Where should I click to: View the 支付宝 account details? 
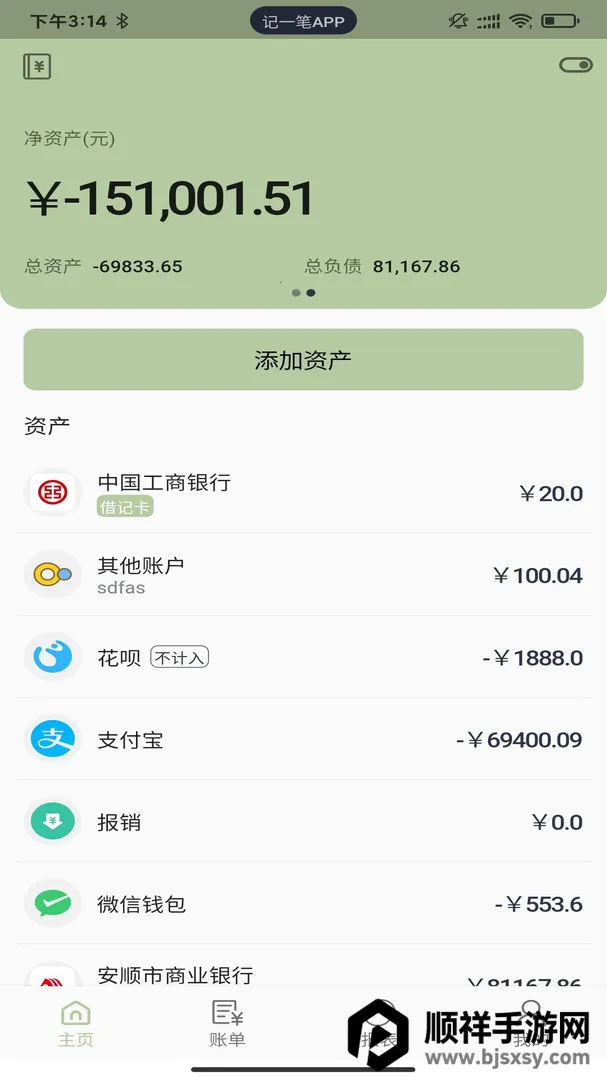(x=303, y=740)
